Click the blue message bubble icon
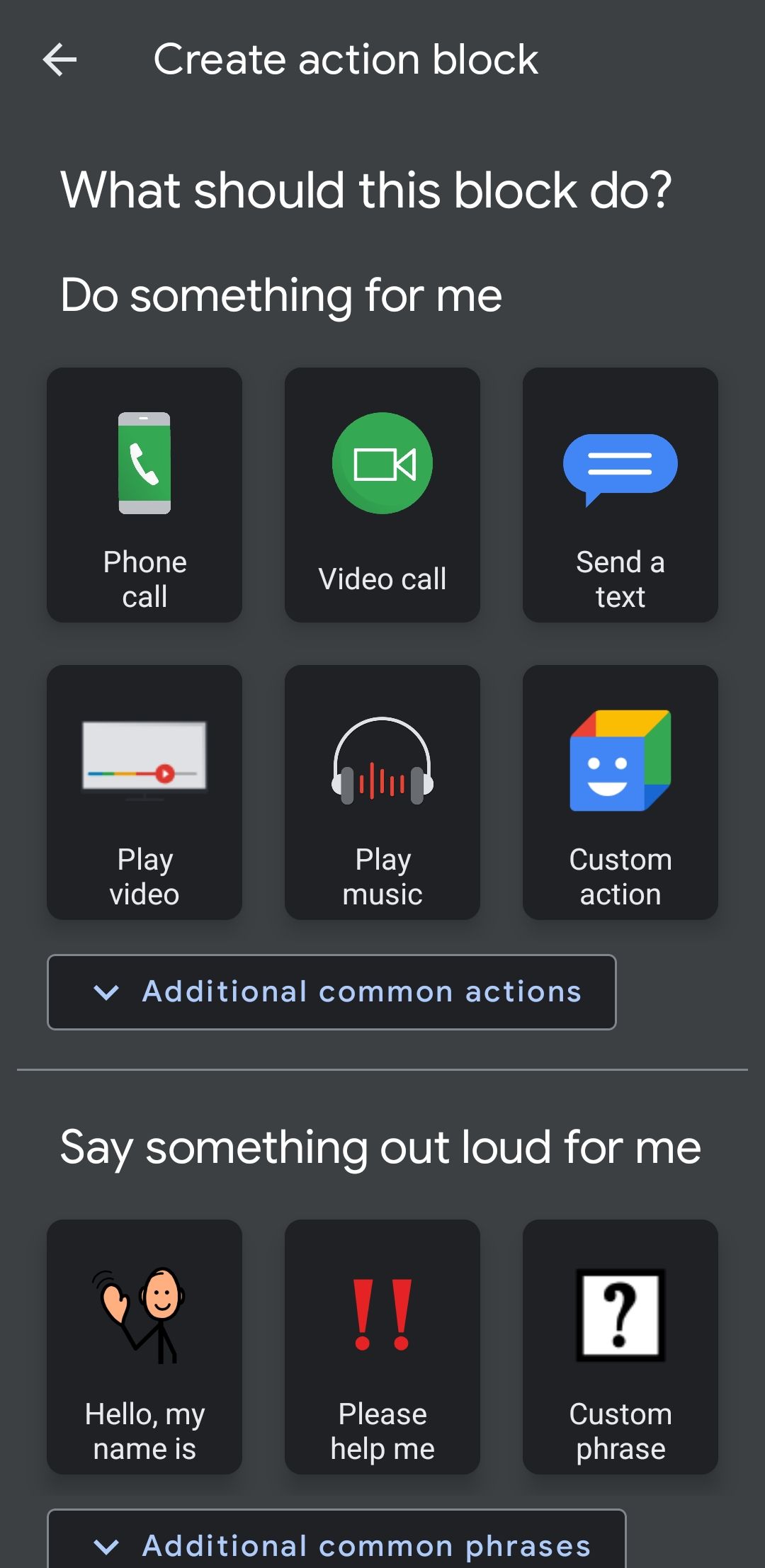 [620, 465]
